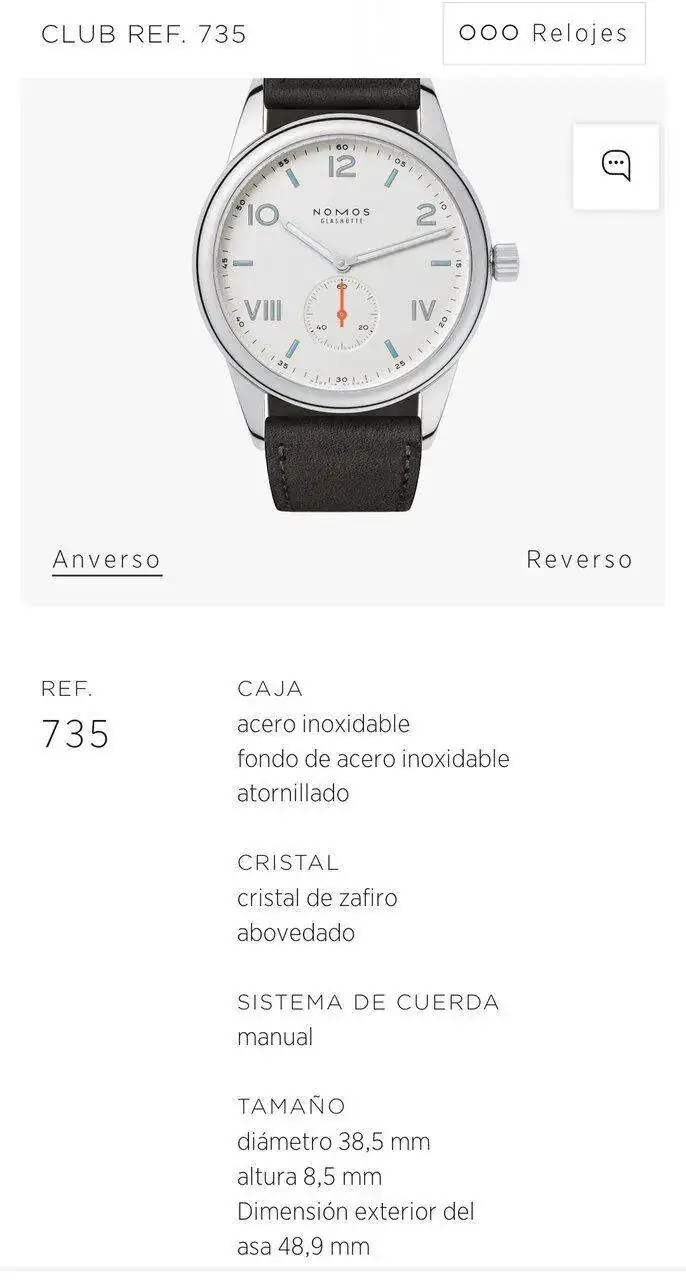Open the Relojes menu button

pyautogui.click(x=544, y=33)
